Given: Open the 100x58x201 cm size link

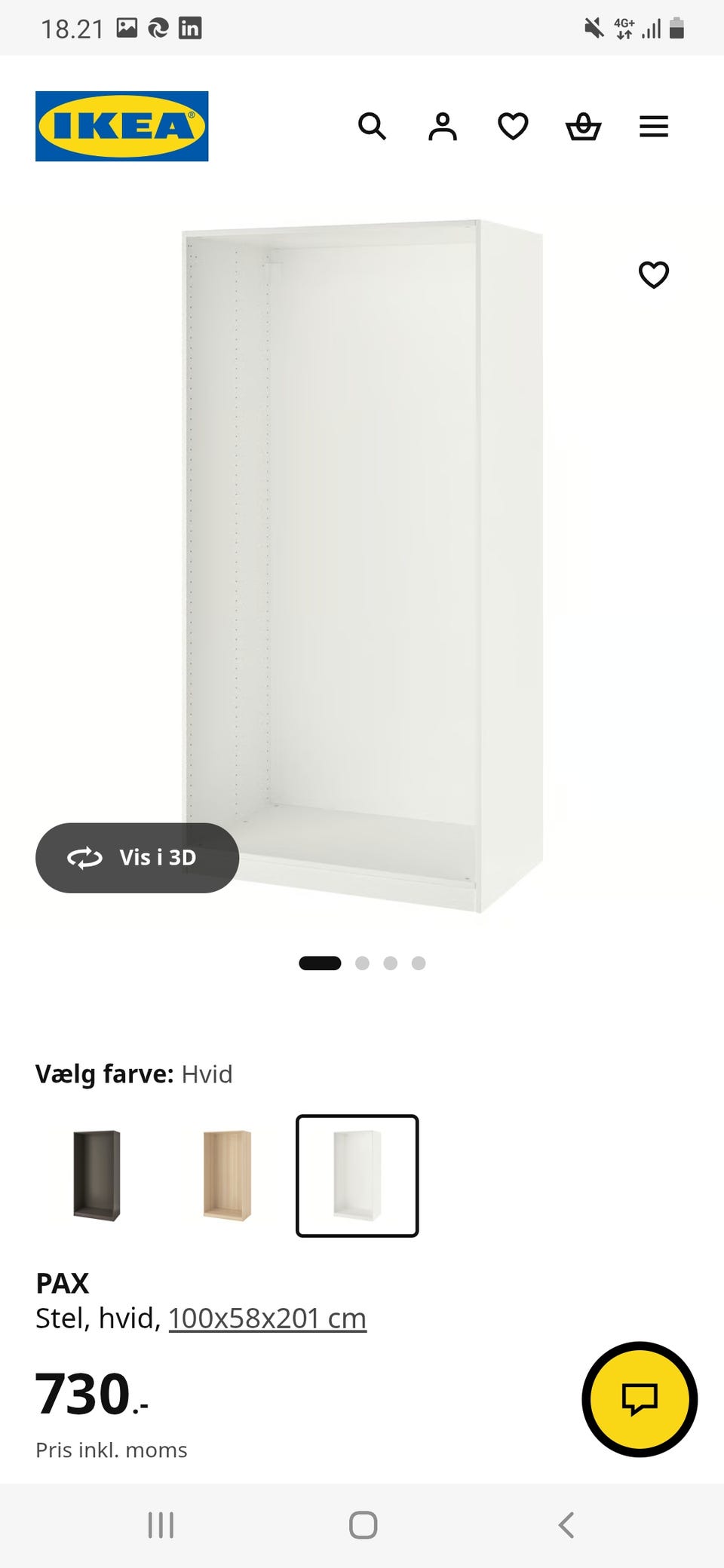Looking at the screenshot, I should pyautogui.click(x=268, y=1318).
